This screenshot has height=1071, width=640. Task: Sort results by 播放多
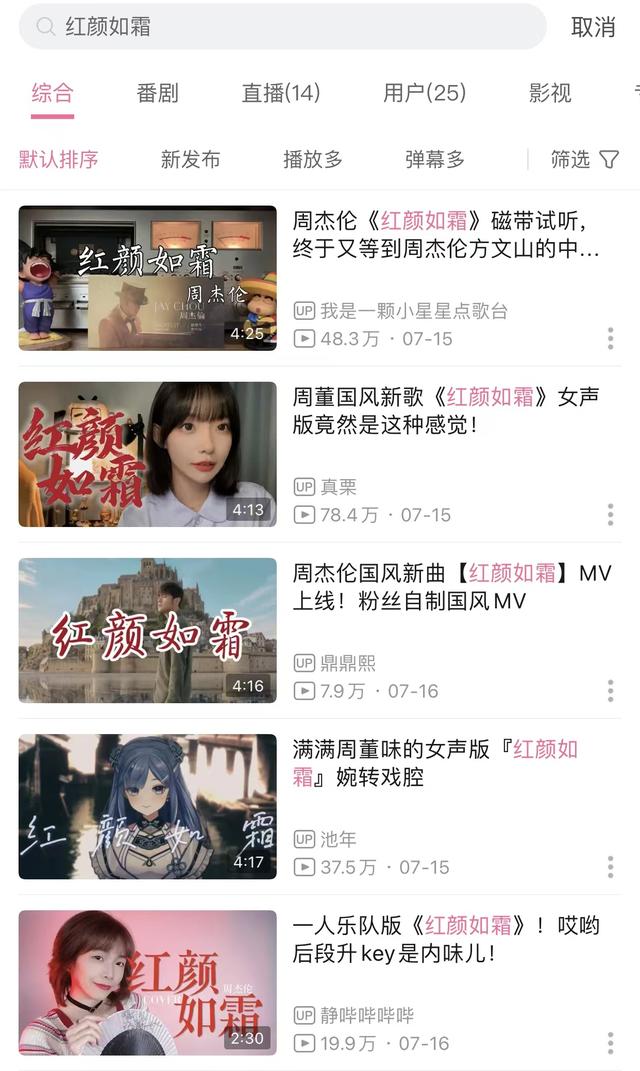[313, 159]
